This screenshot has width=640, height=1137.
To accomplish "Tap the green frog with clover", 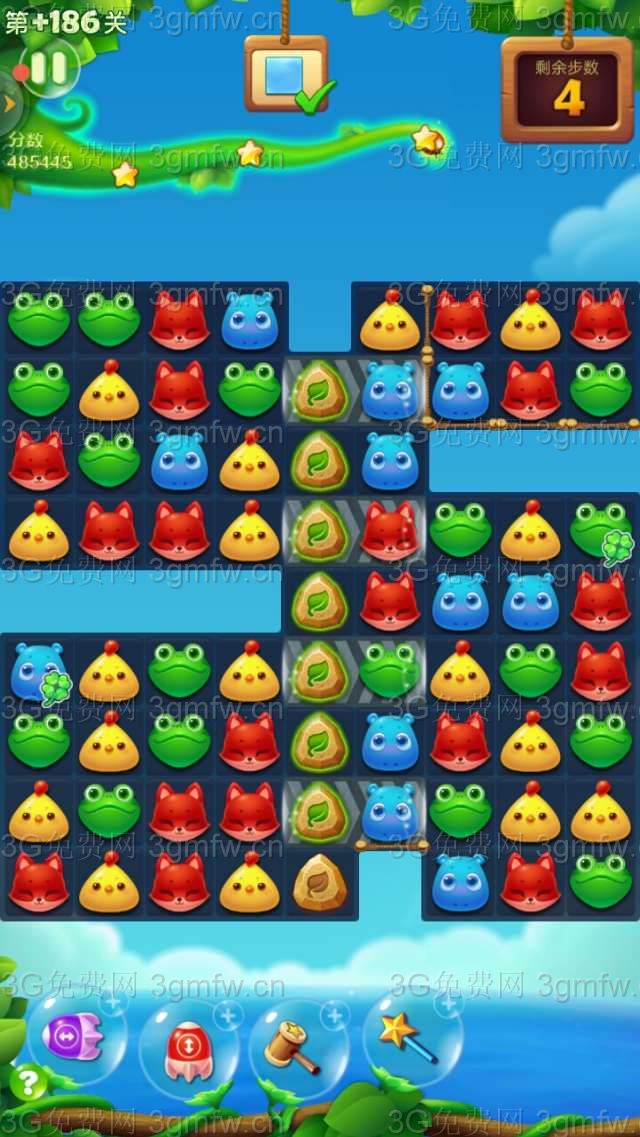I will tap(600, 530).
